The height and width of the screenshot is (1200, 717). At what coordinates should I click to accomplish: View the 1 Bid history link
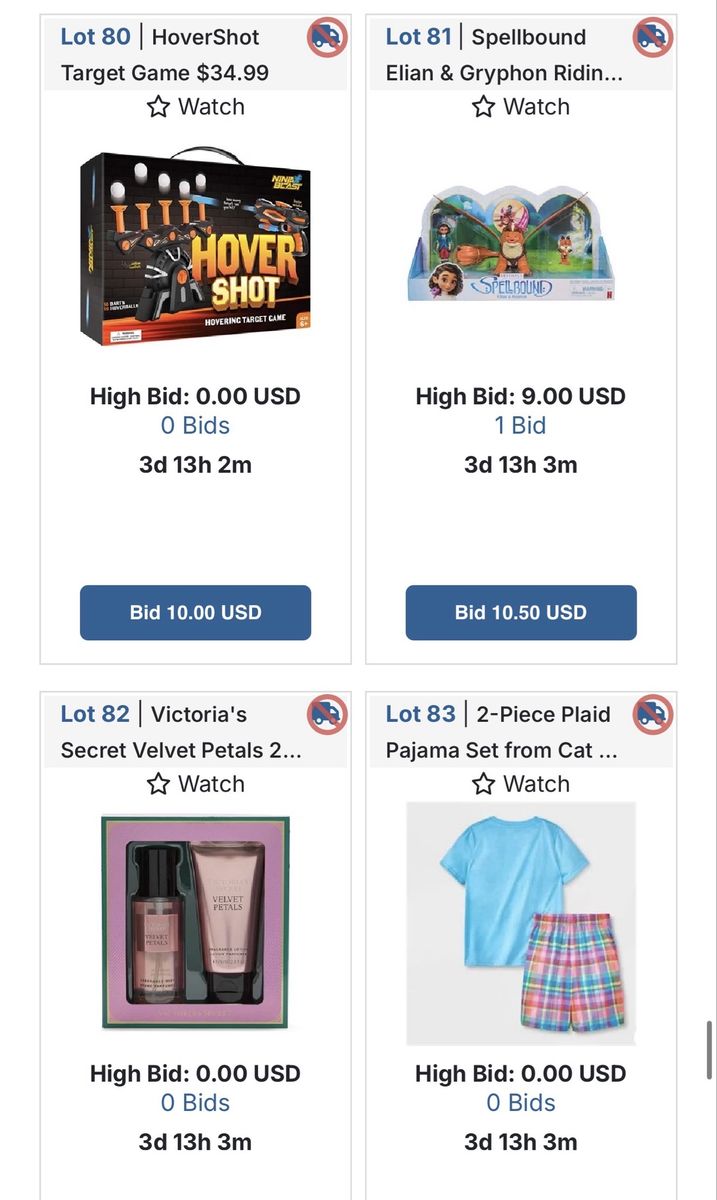click(521, 426)
